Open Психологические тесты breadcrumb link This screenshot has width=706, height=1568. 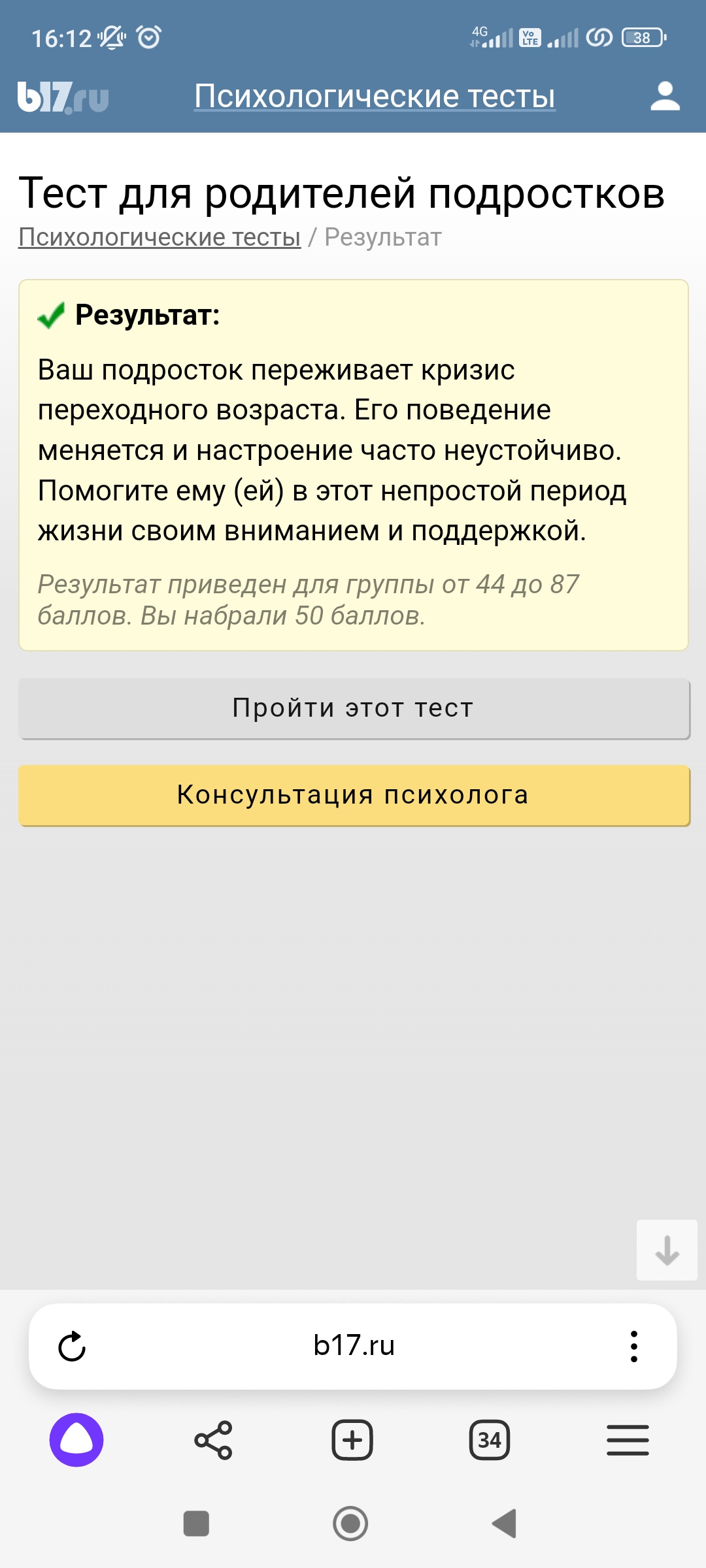click(x=160, y=237)
